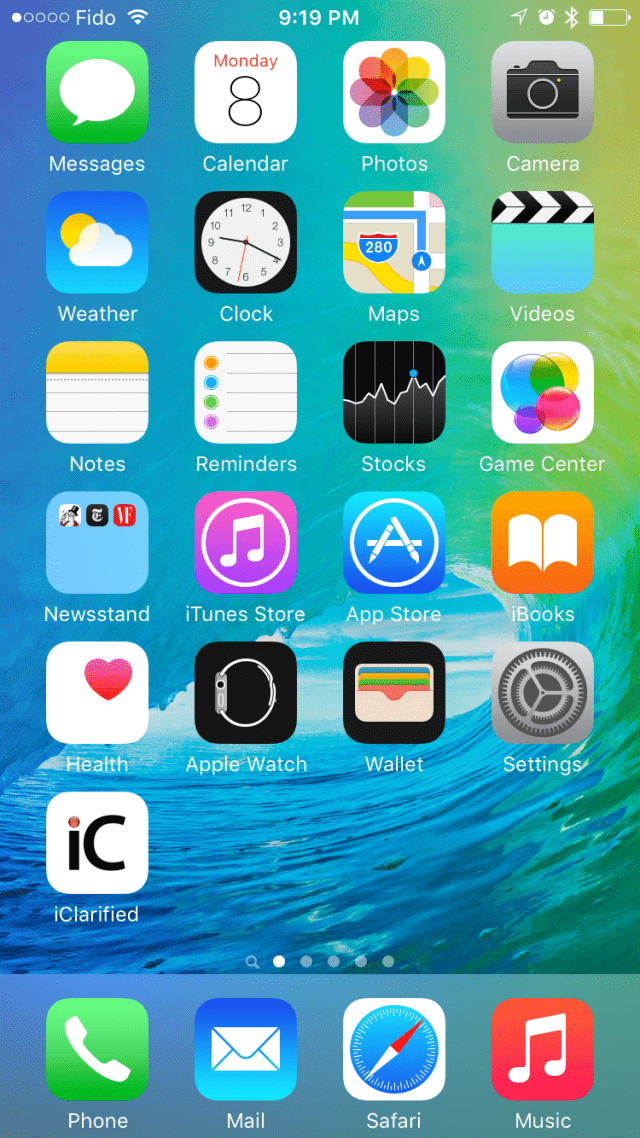
Task: Open the Health app
Action: coord(97,692)
